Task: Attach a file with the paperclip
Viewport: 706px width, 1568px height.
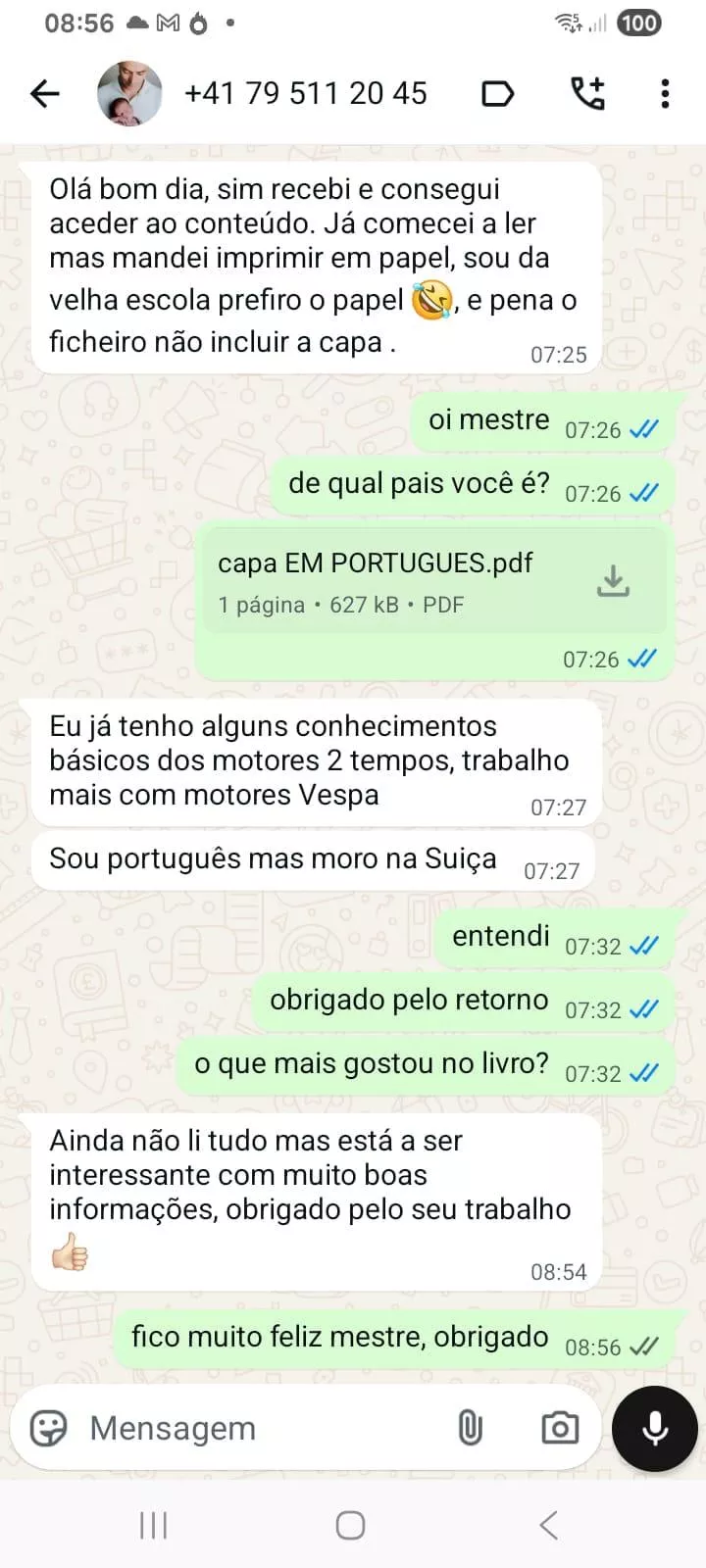Action: point(471,1428)
